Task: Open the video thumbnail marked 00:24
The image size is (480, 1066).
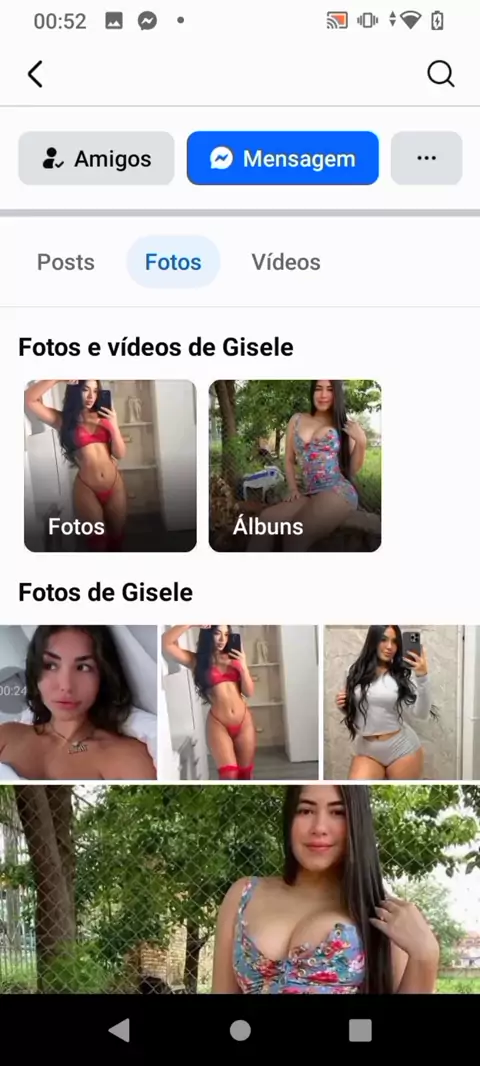Action: (78, 702)
